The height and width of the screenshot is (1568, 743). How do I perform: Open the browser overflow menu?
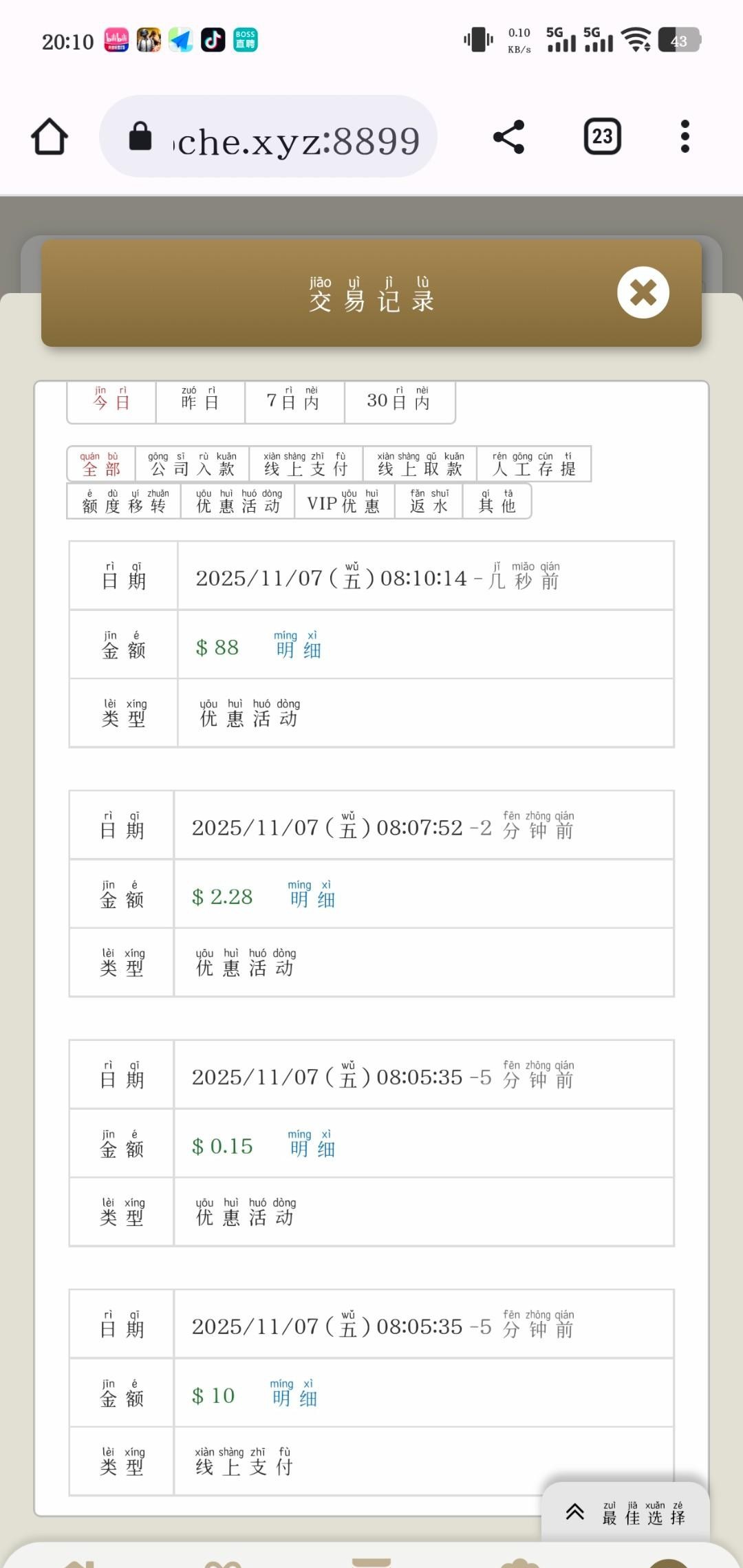(x=684, y=136)
